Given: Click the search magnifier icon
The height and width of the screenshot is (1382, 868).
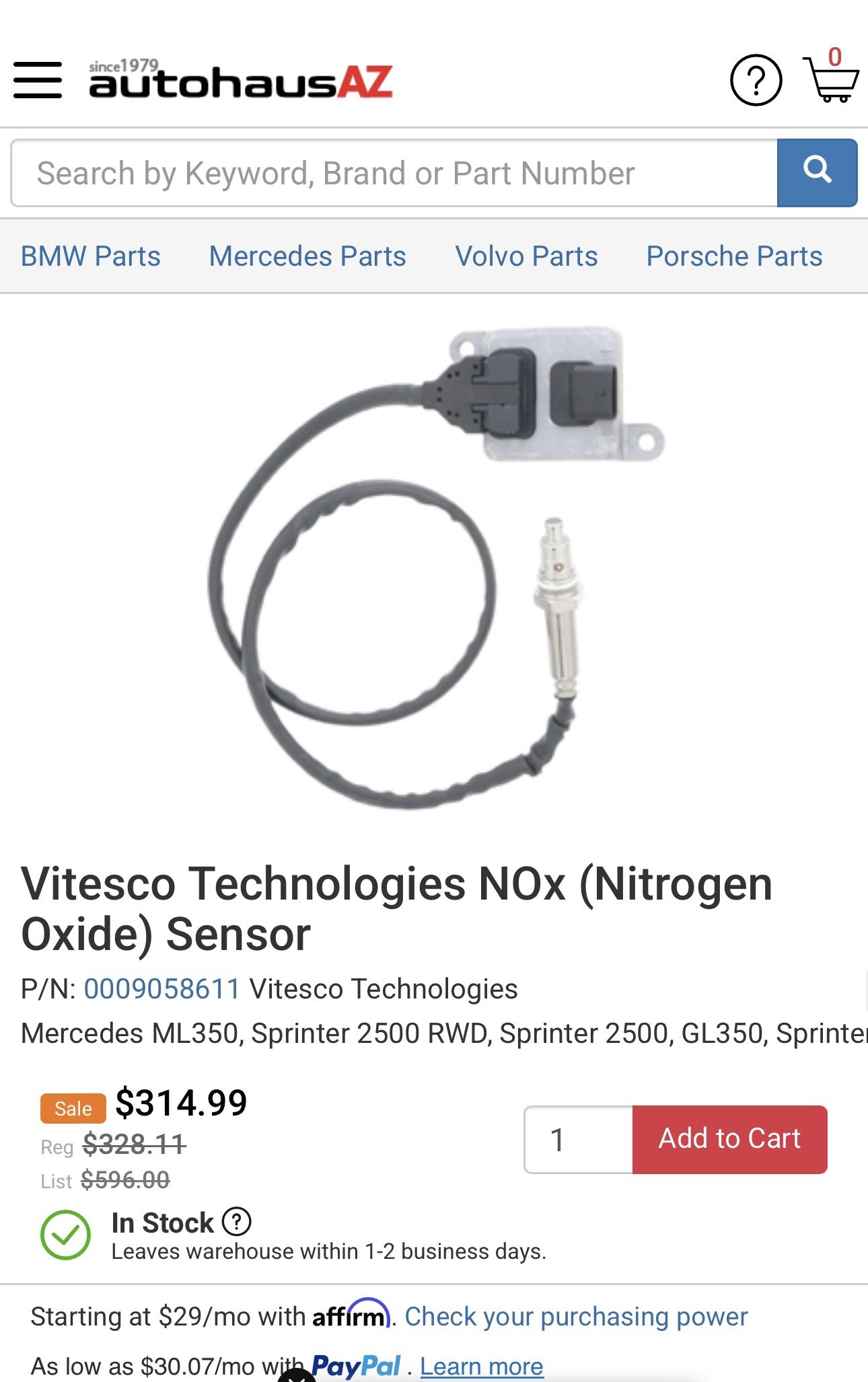Looking at the screenshot, I should pos(817,172).
